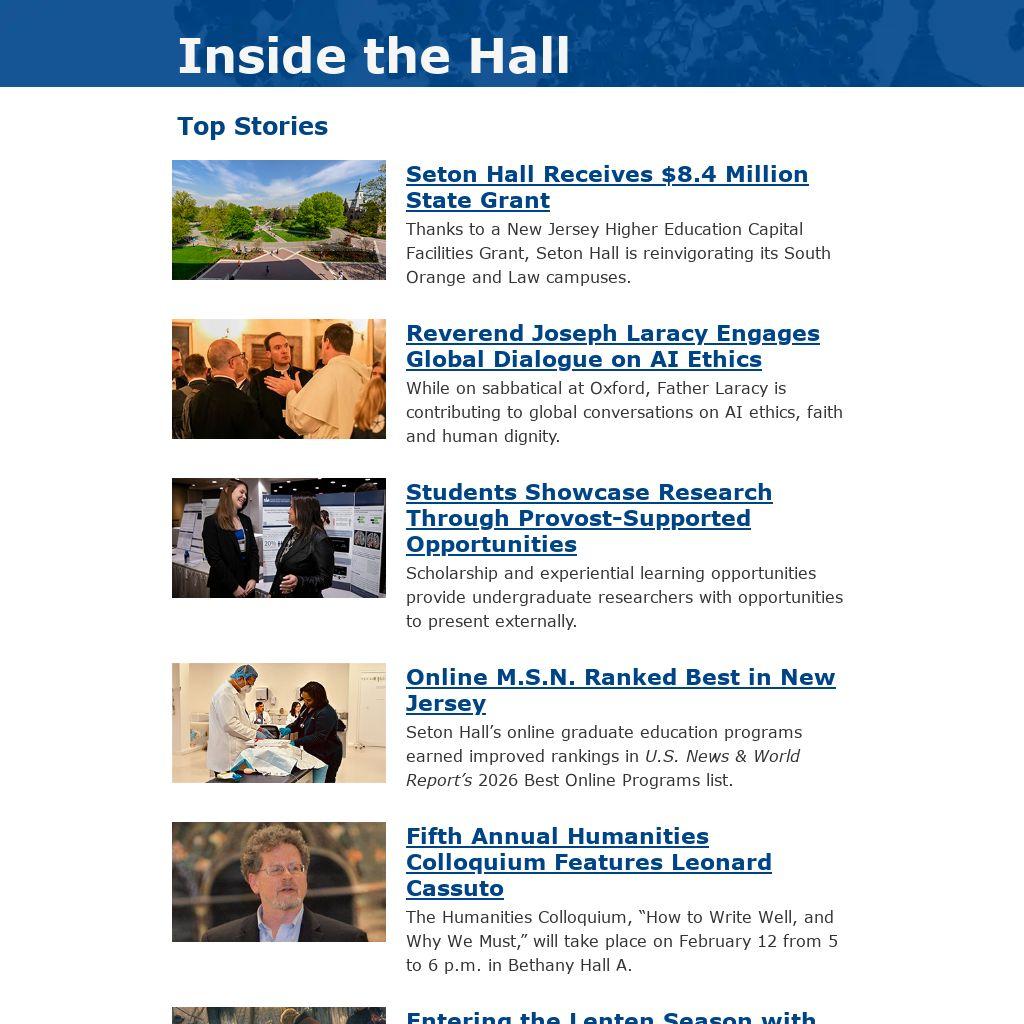Tap the campus aerial photo thumbnail
Viewport: 1024px width, 1024px height.
click(278, 220)
